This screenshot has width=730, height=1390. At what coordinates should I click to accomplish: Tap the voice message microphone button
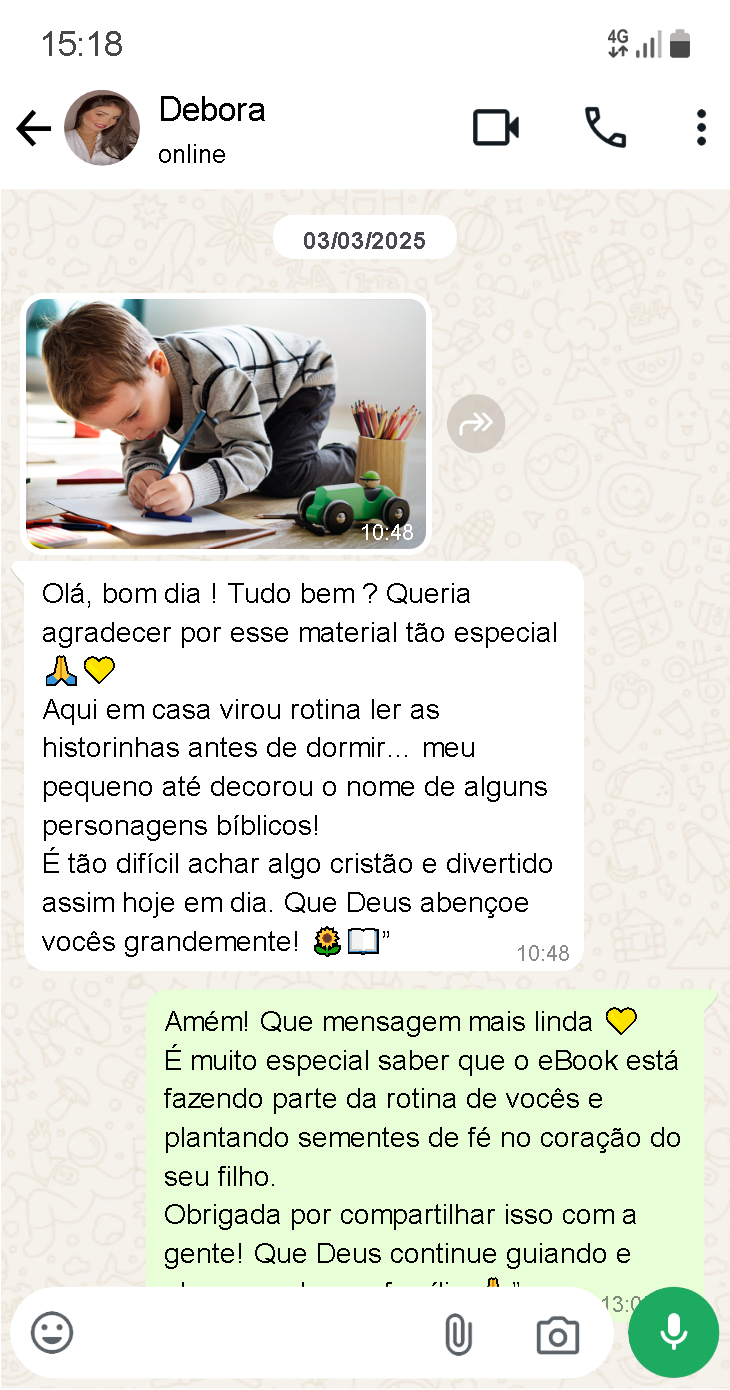(x=673, y=1333)
